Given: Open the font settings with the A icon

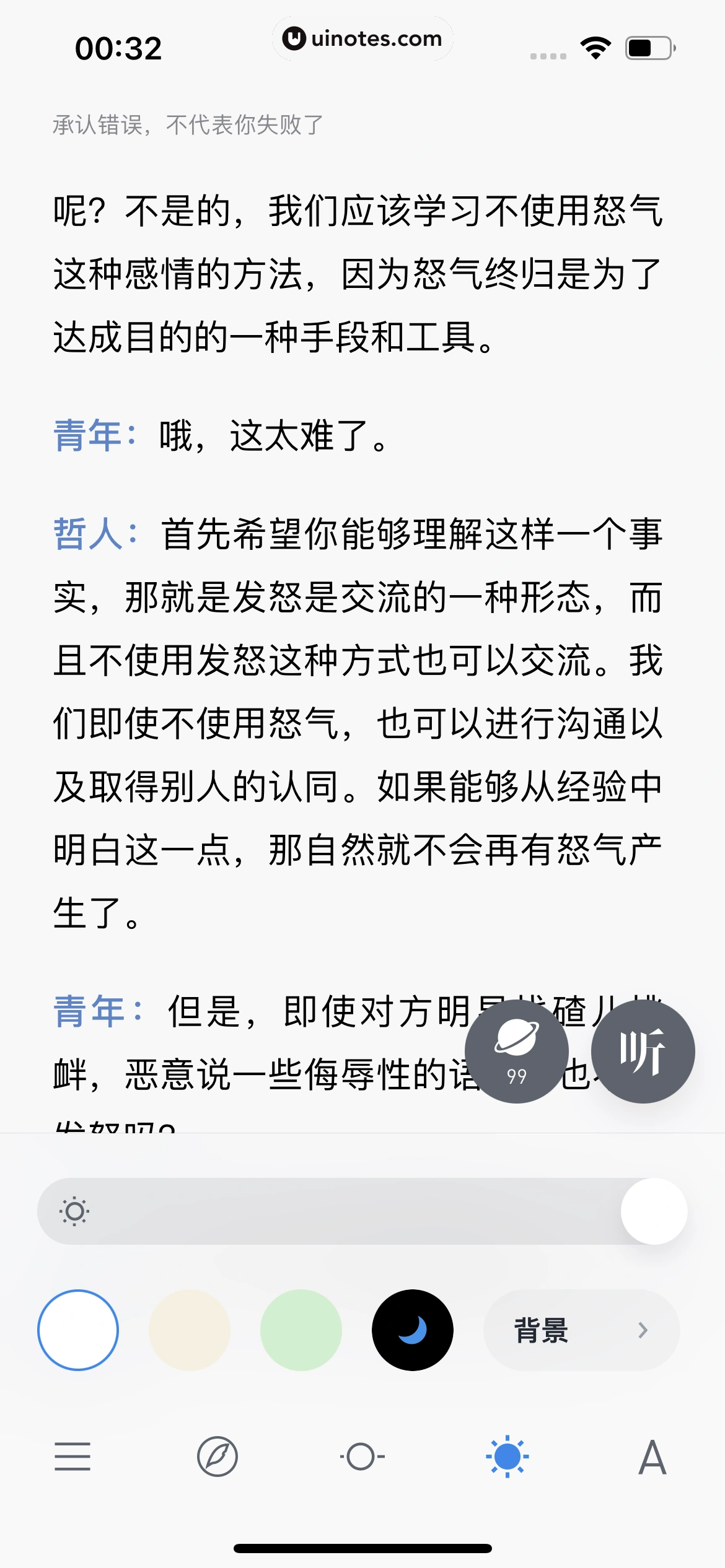Looking at the screenshot, I should [652, 1457].
